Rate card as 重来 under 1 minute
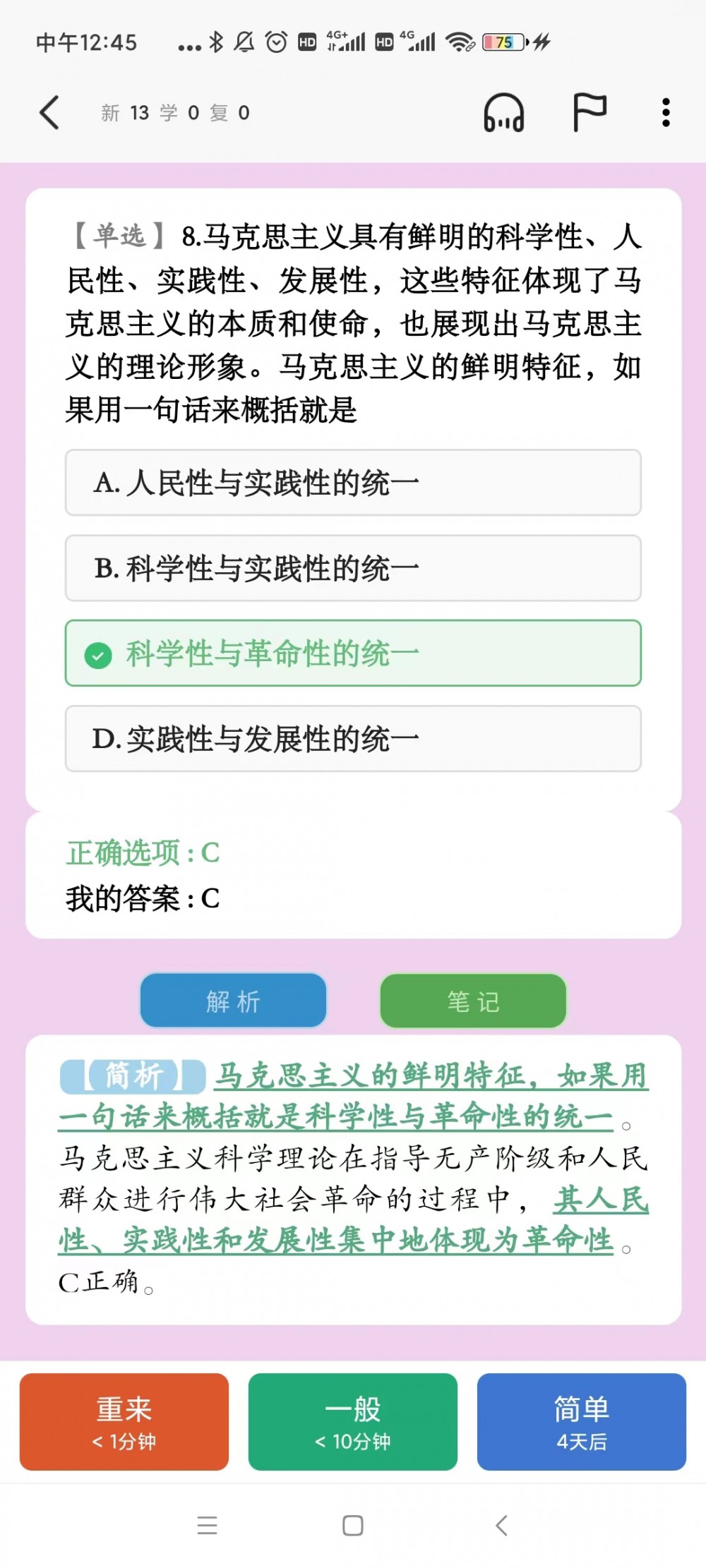Screen dimensions: 706x1568 (x=124, y=1421)
